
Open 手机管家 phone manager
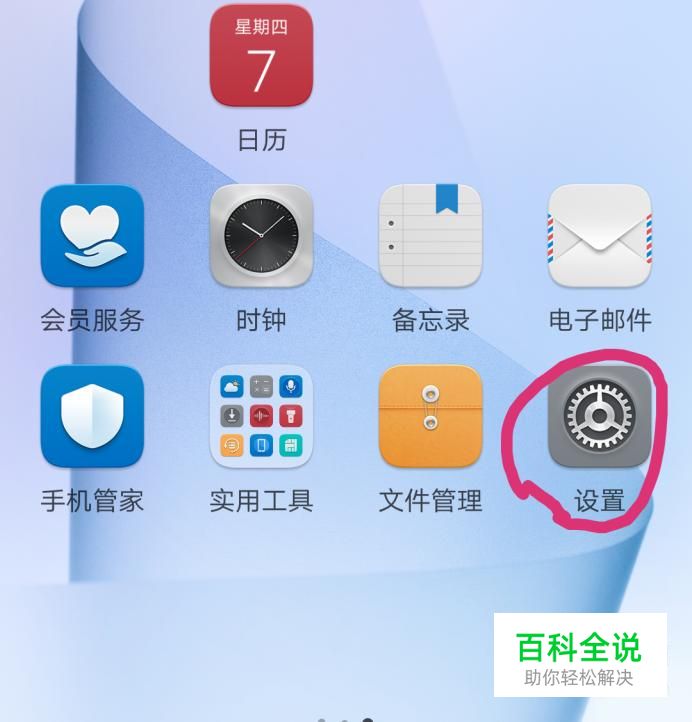pos(92,417)
